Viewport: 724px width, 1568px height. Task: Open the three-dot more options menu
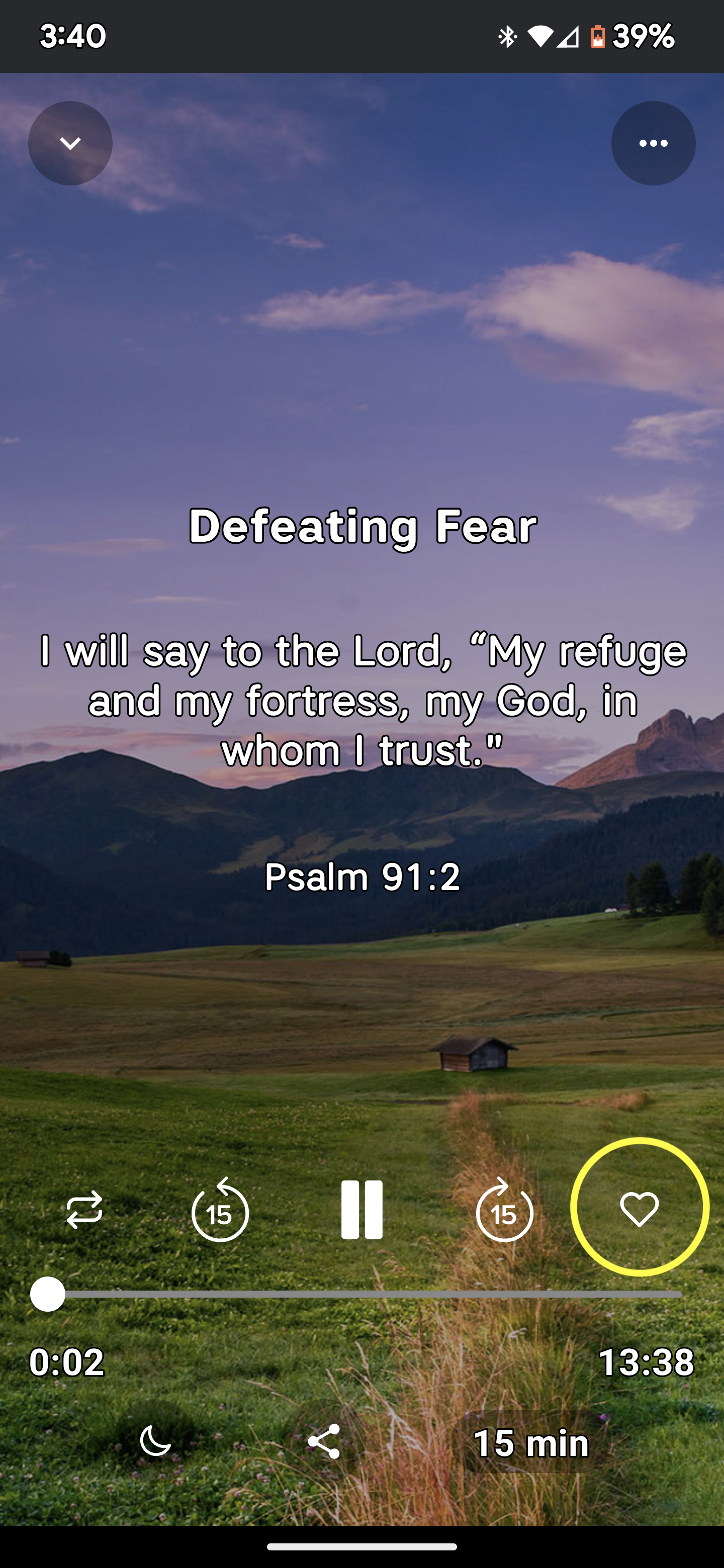point(653,143)
